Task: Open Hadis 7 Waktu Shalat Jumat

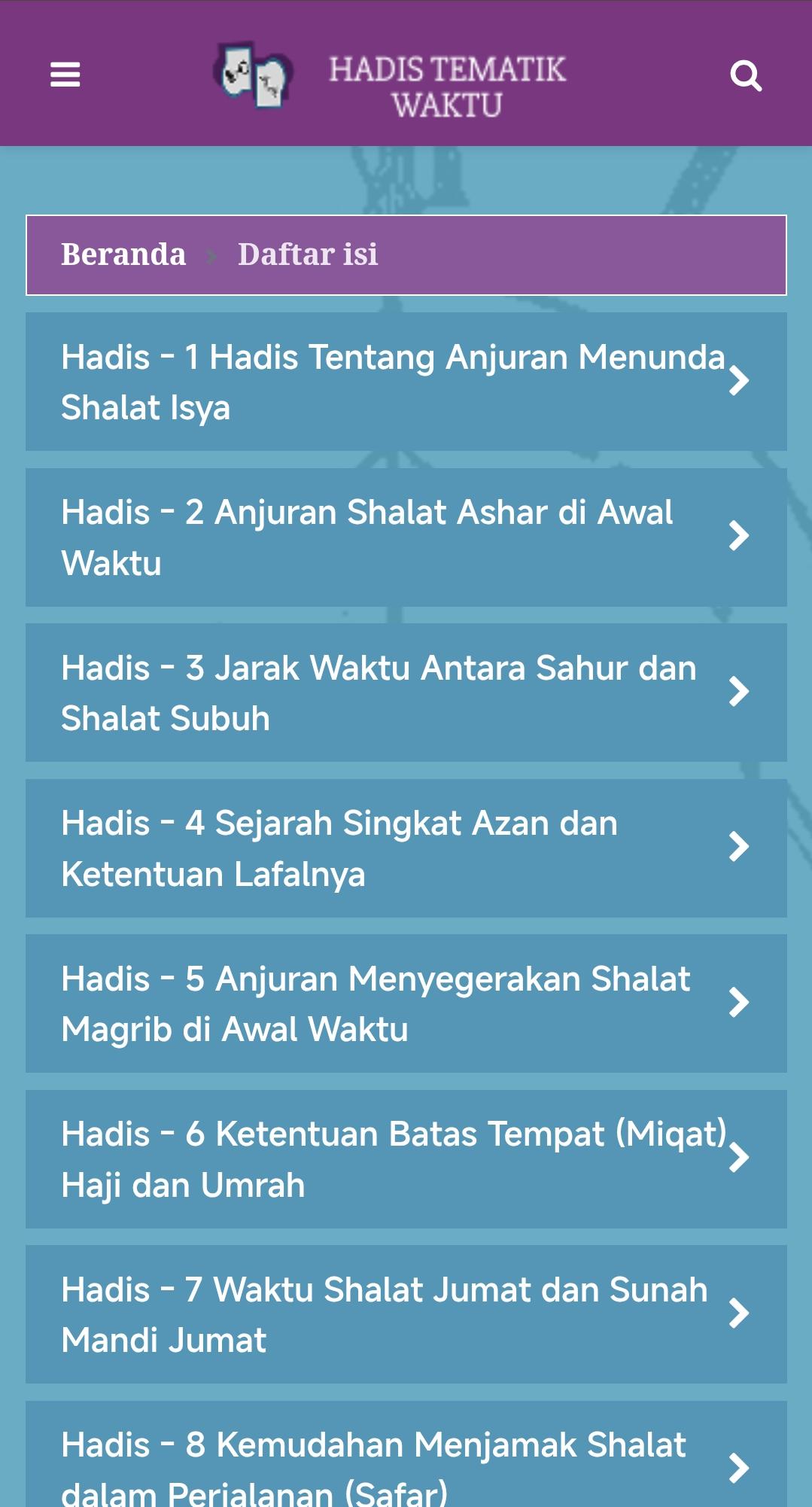Action: point(406,1314)
